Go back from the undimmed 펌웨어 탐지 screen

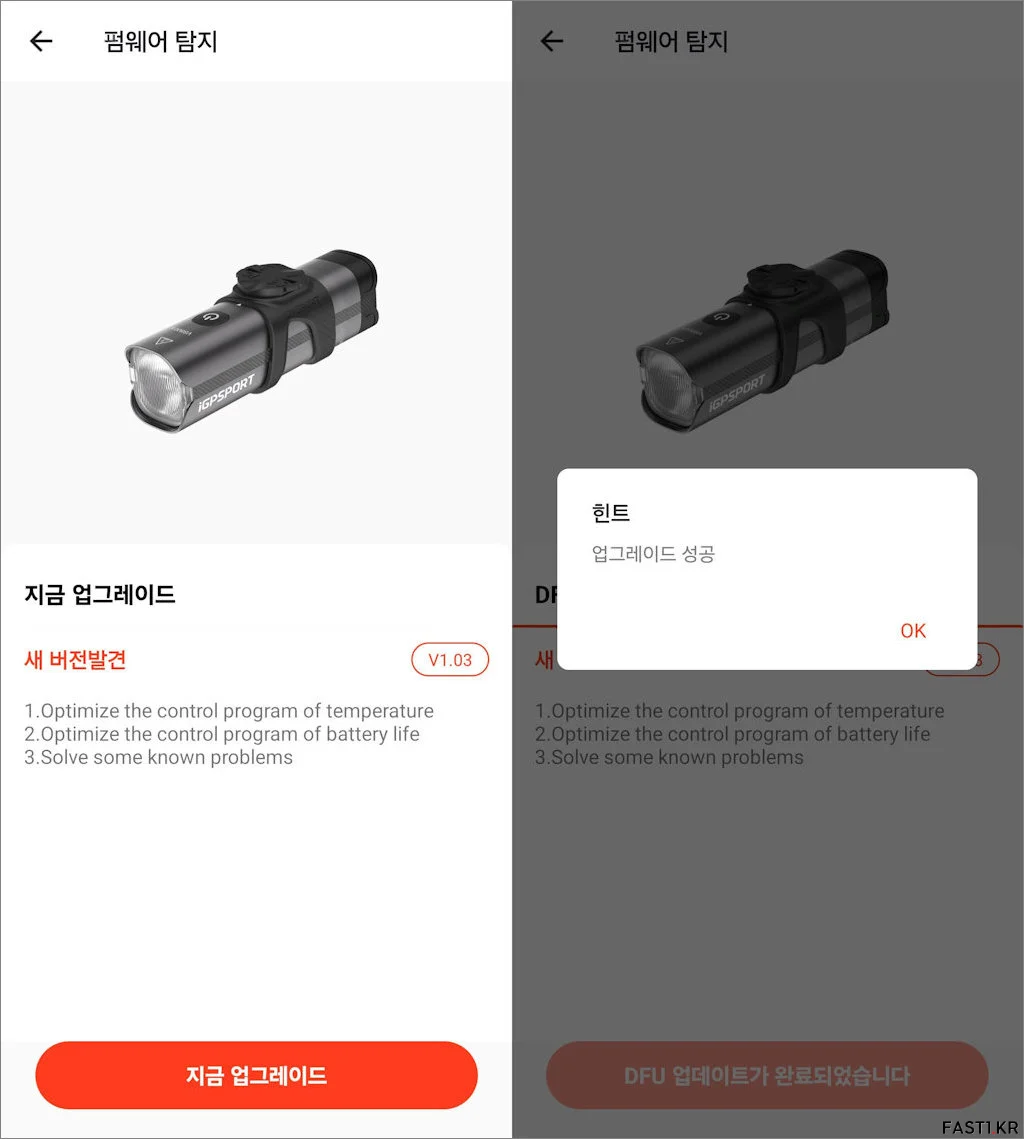tap(41, 41)
